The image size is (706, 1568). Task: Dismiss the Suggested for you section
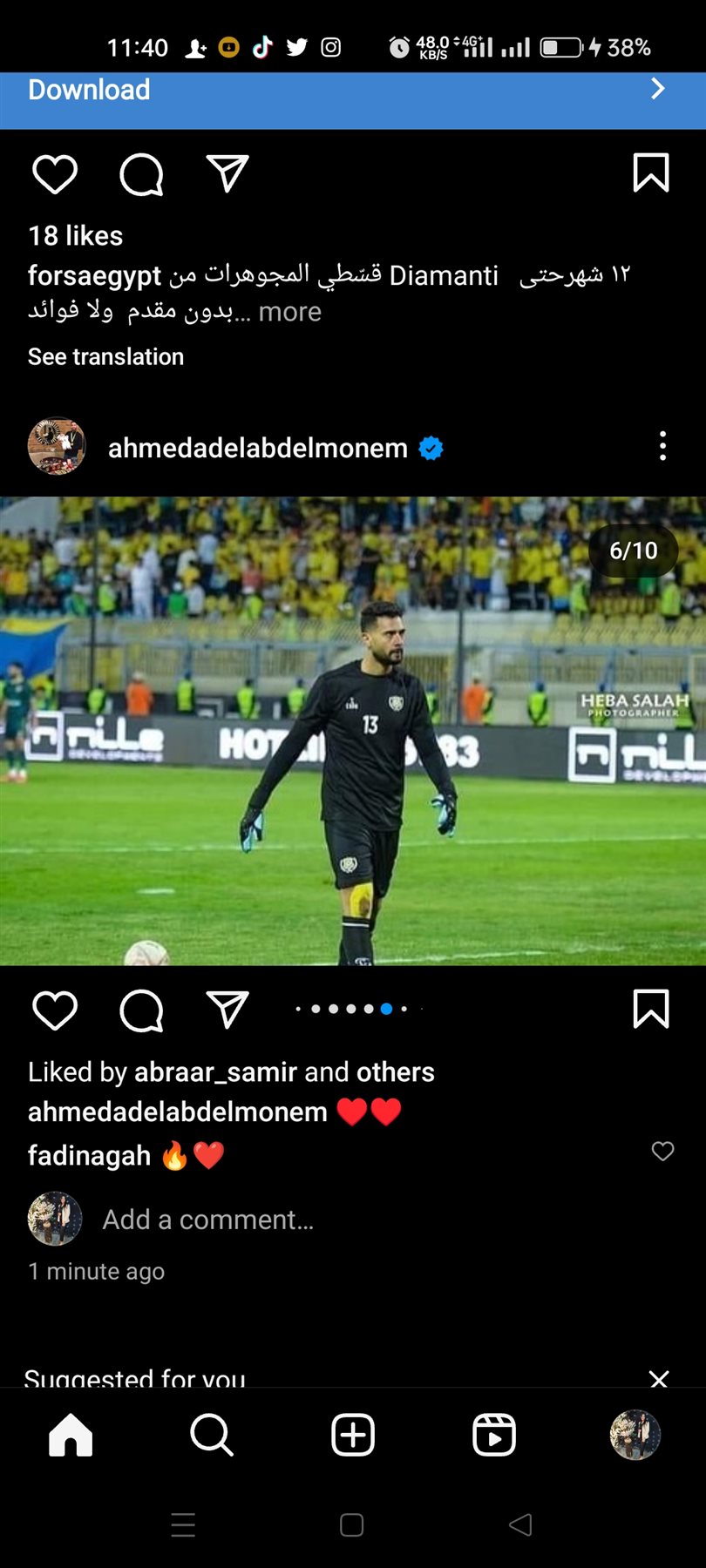[659, 1377]
